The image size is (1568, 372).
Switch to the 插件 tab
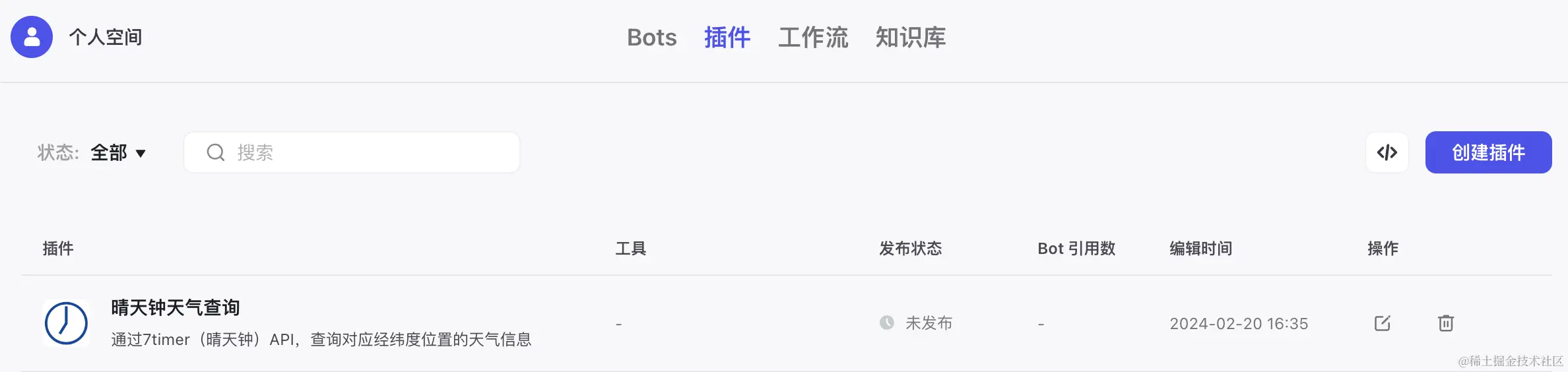[727, 38]
